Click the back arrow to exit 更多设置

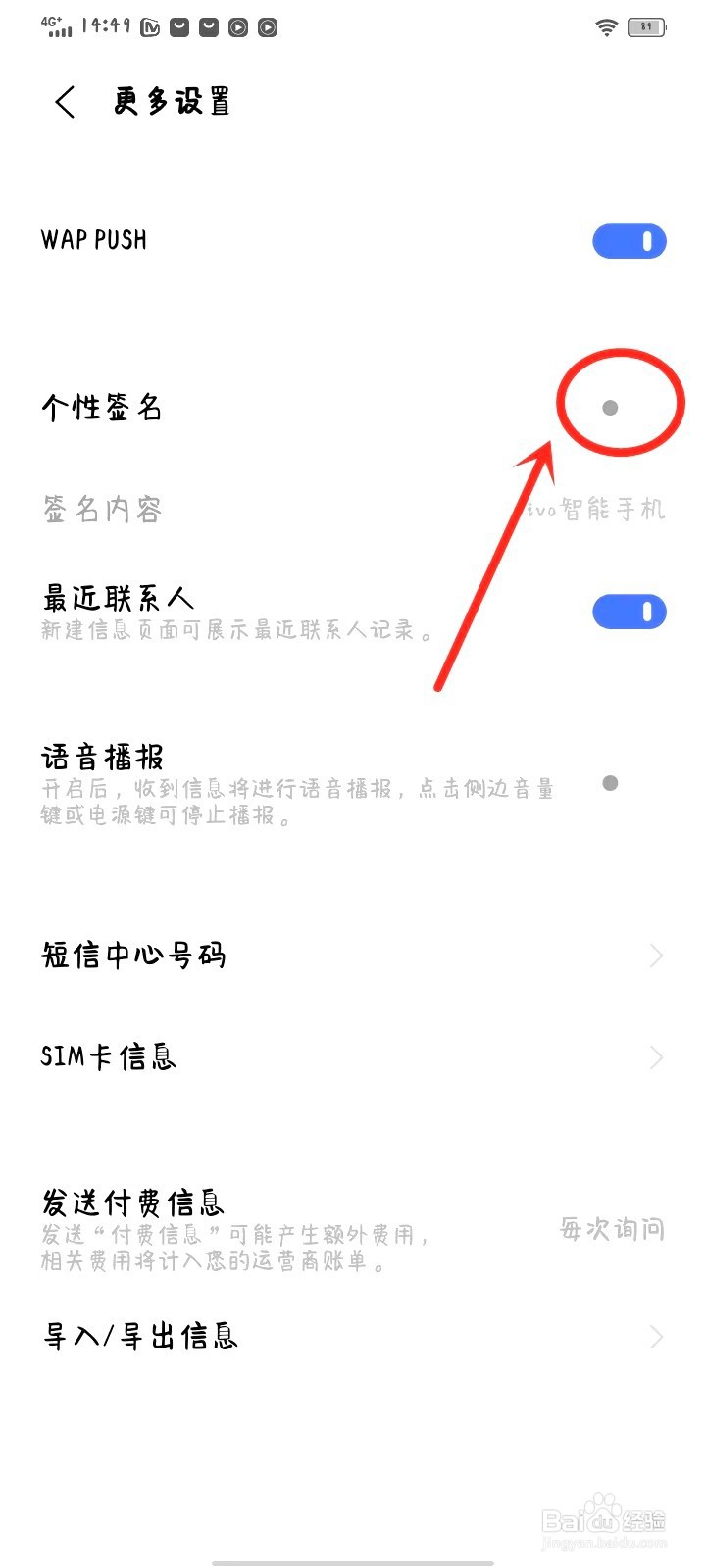(x=65, y=101)
